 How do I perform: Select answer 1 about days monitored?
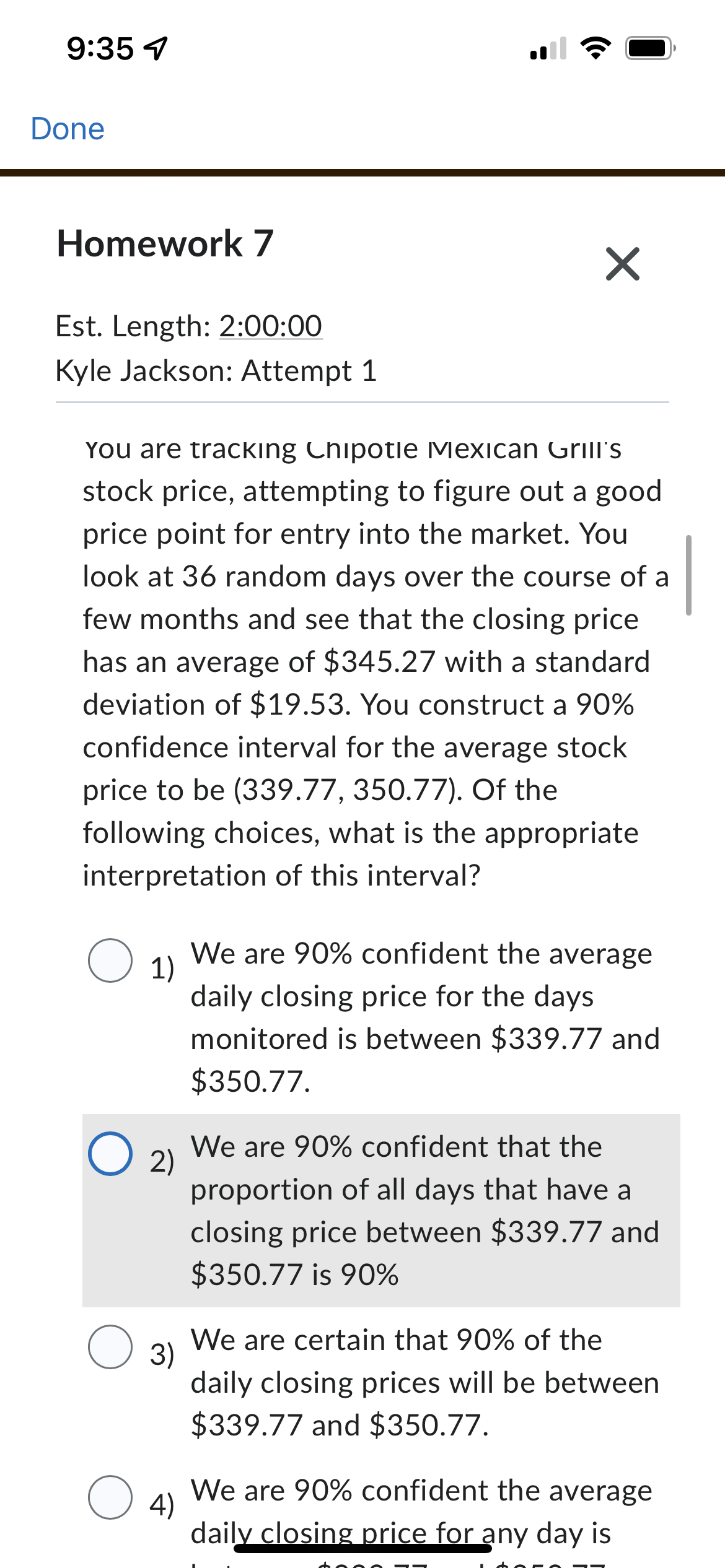pyautogui.click(x=110, y=960)
